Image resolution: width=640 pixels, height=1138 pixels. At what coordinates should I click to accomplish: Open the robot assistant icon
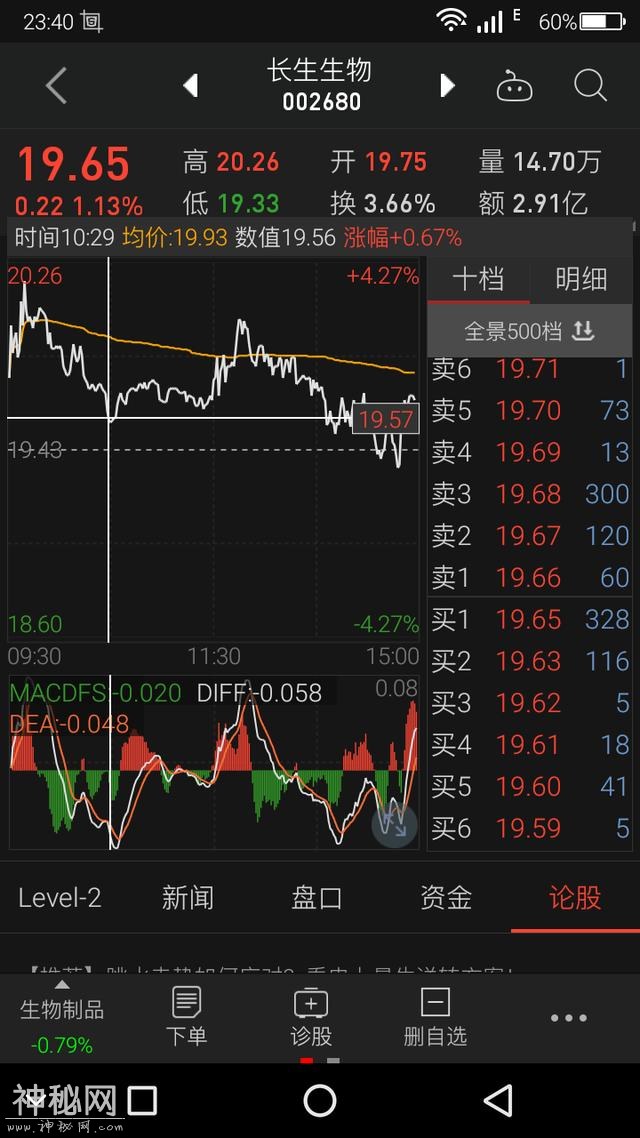click(515, 87)
